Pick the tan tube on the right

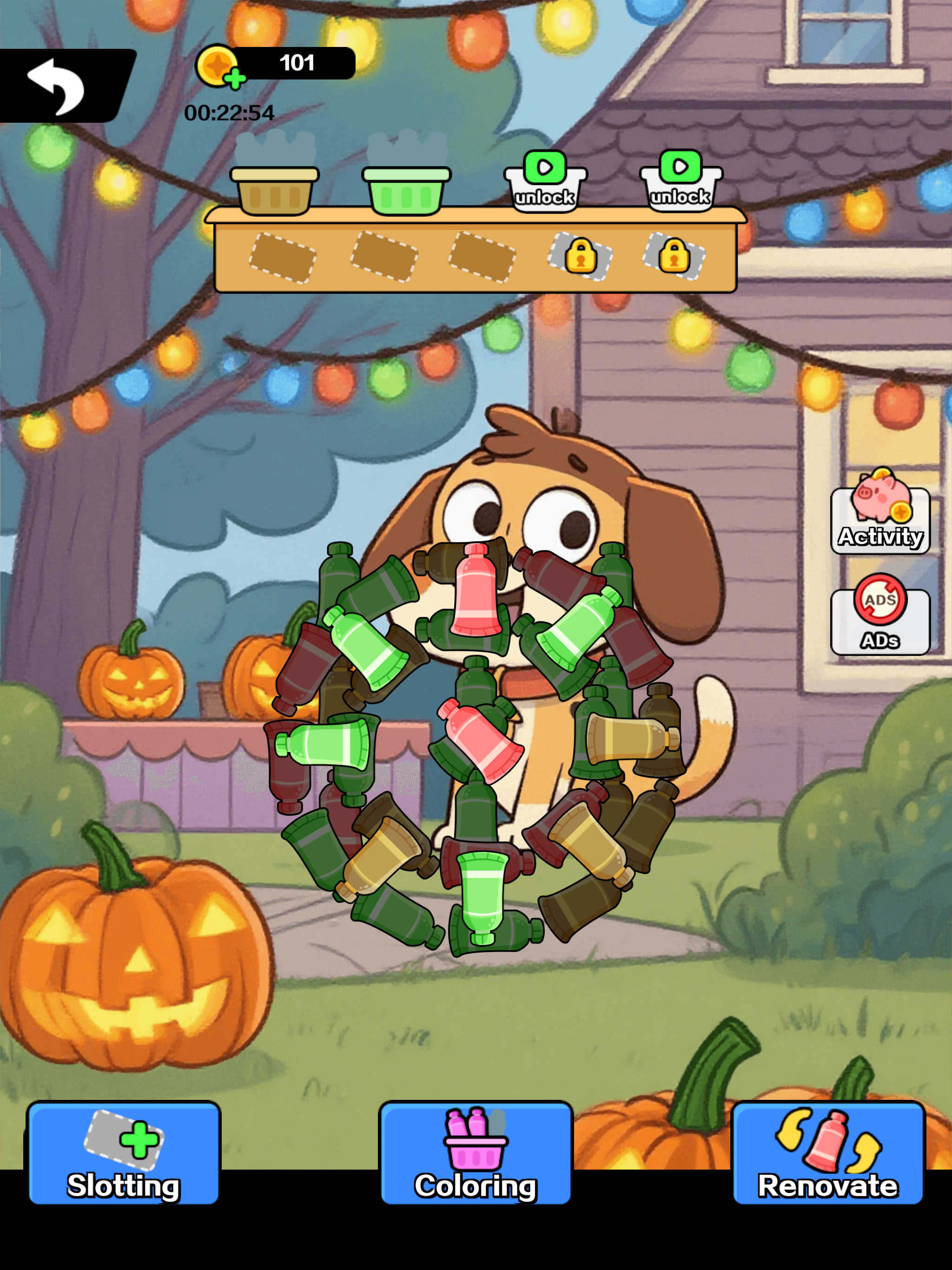[x=629, y=737]
